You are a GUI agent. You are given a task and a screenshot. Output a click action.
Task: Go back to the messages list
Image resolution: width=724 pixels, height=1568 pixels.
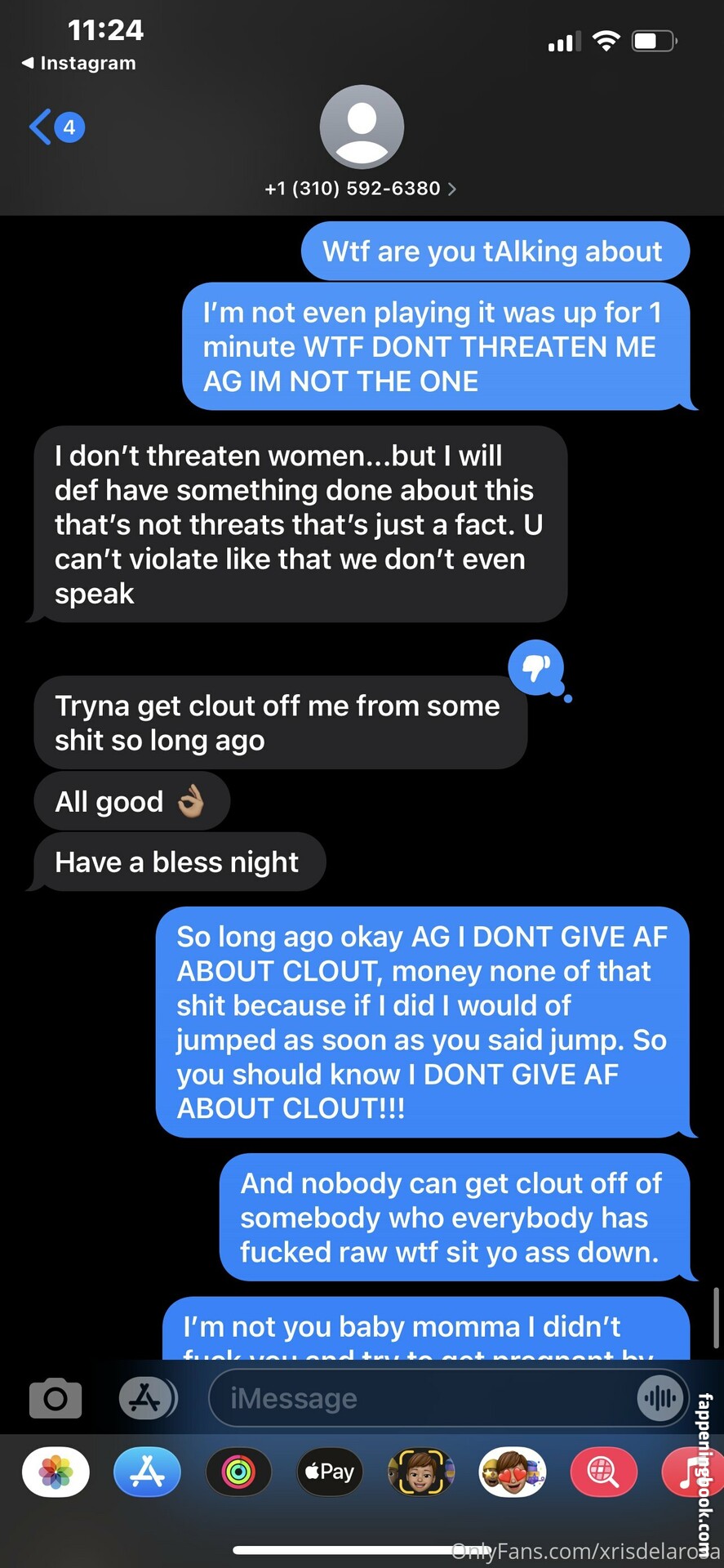(54, 127)
